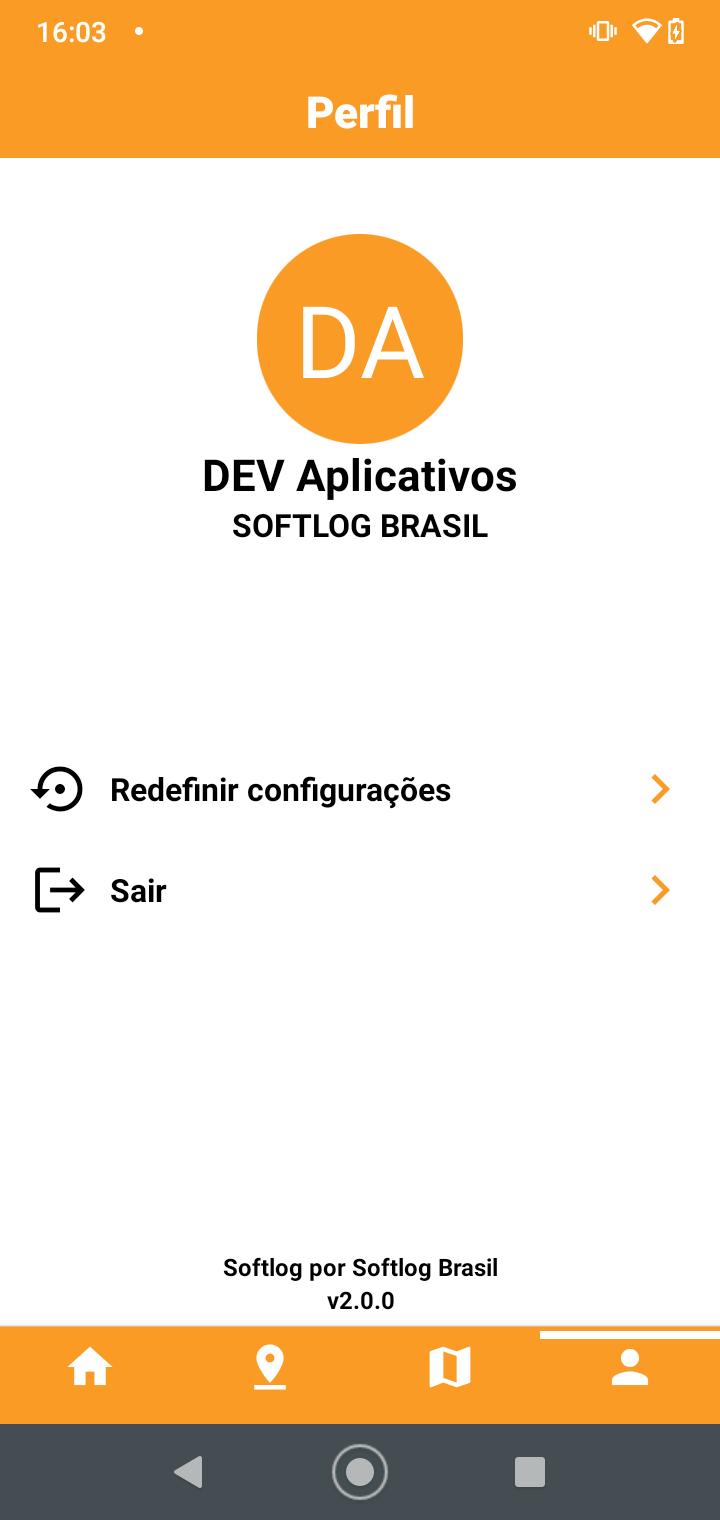Screen dimensions: 720x1520
Task: Open the location pin tab
Action: (270, 1366)
